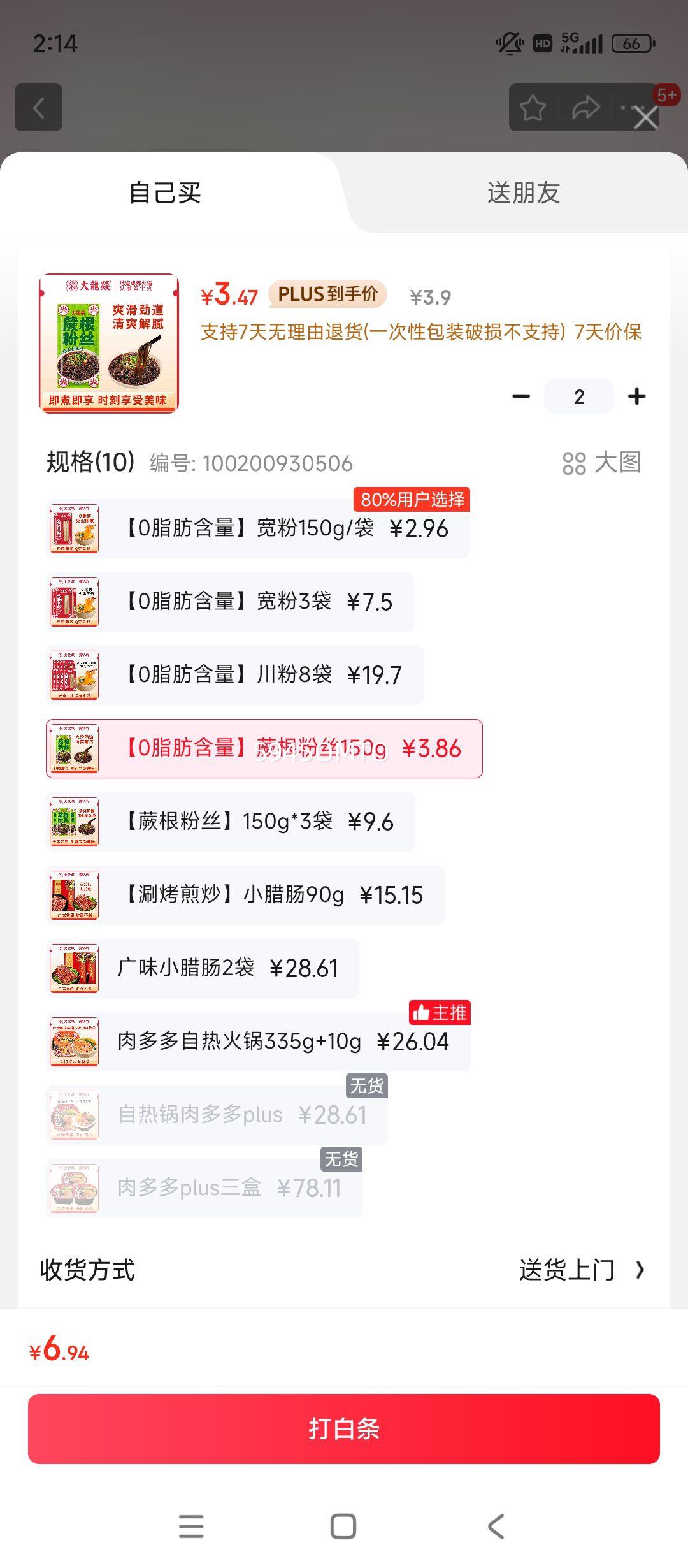Pick 蕨根粉丝 150g*3袋 ¥9.6 spec
688x1568 pixels.
[x=230, y=822]
